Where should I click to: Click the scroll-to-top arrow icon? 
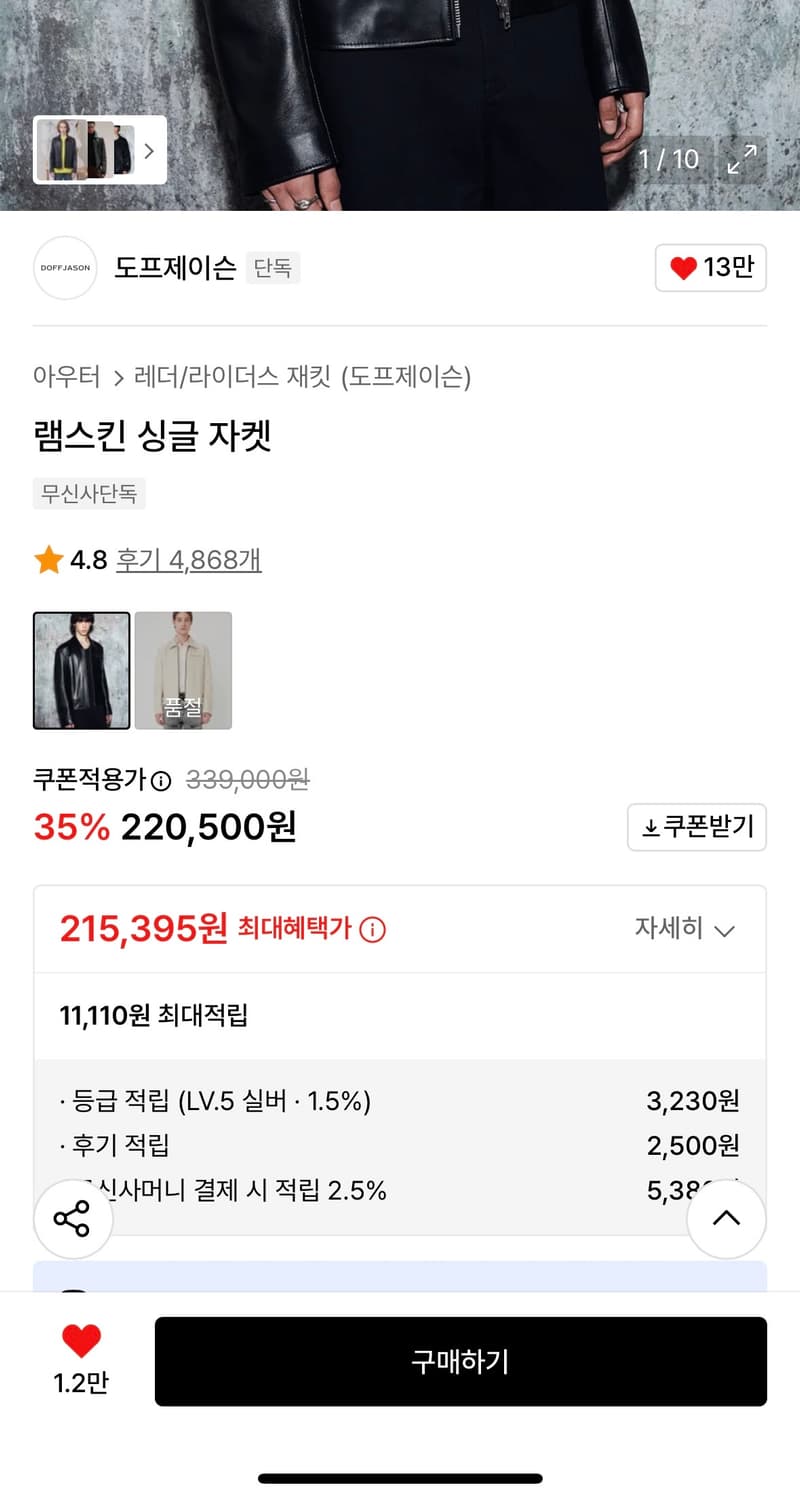tap(726, 1218)
